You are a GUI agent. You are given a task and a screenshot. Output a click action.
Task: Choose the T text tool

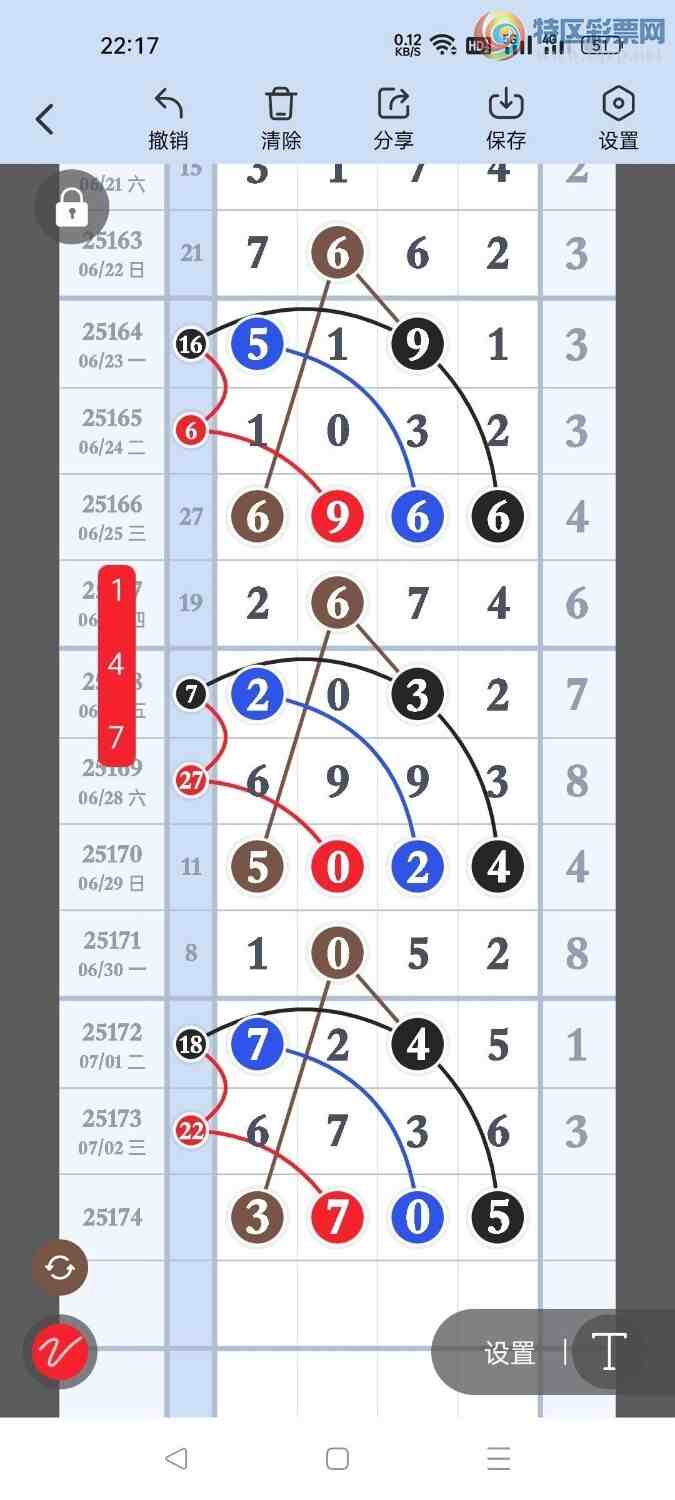coord(609,1353)
